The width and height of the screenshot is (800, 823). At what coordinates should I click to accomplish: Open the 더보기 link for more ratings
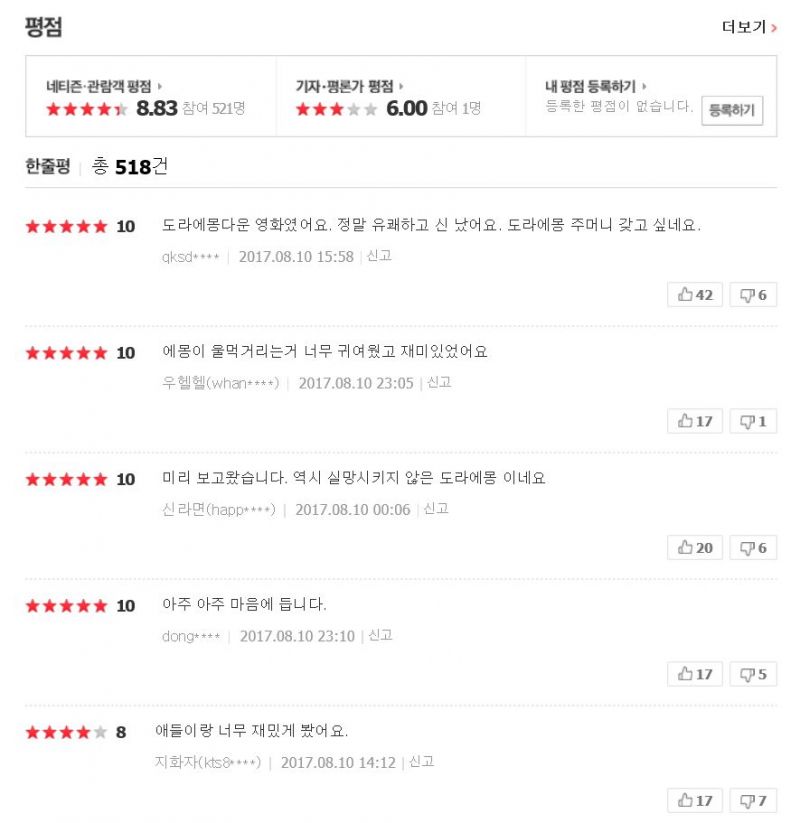[x=748, y=27]
